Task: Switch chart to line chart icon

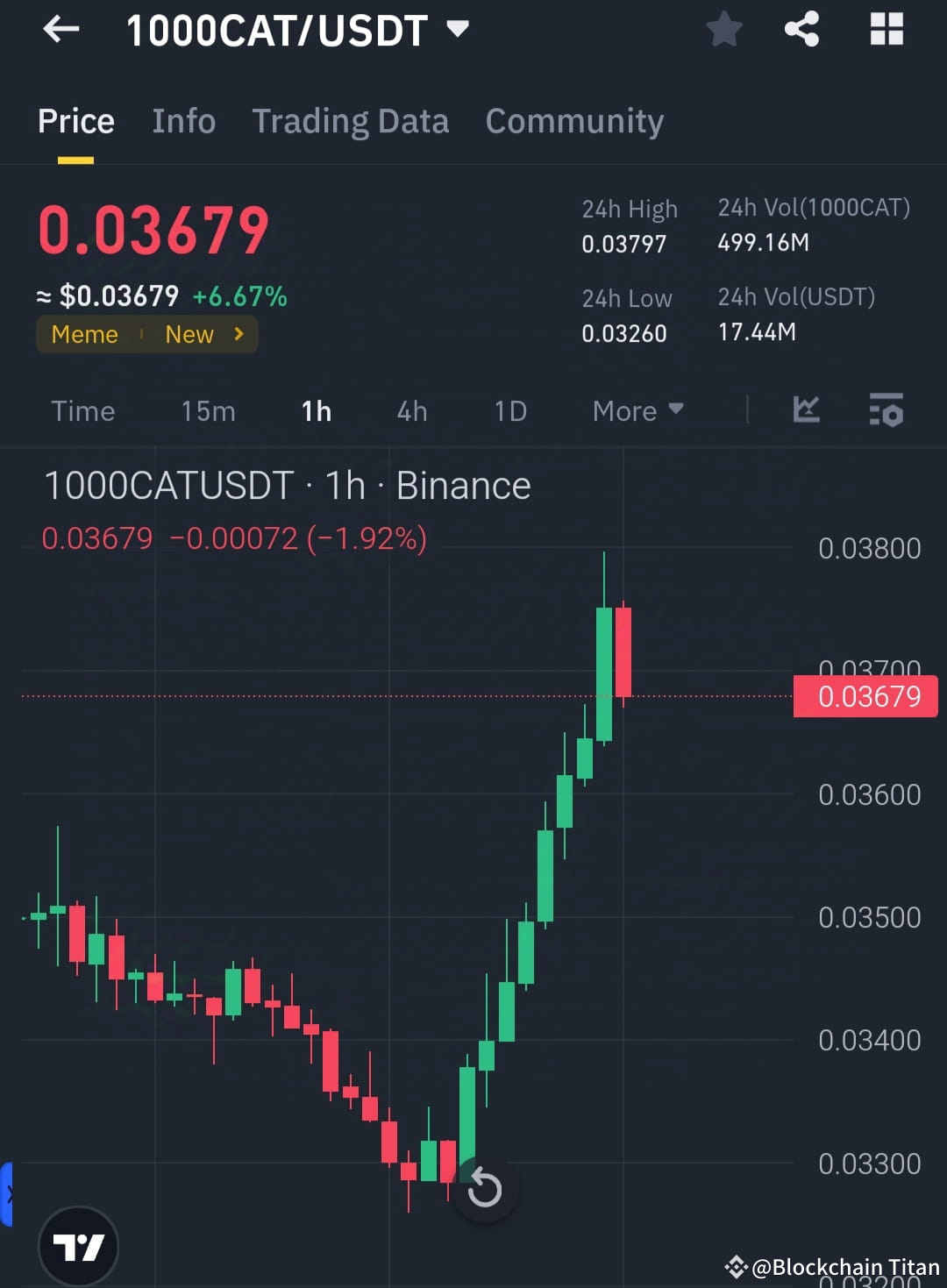Action: (x=806, y=410)
